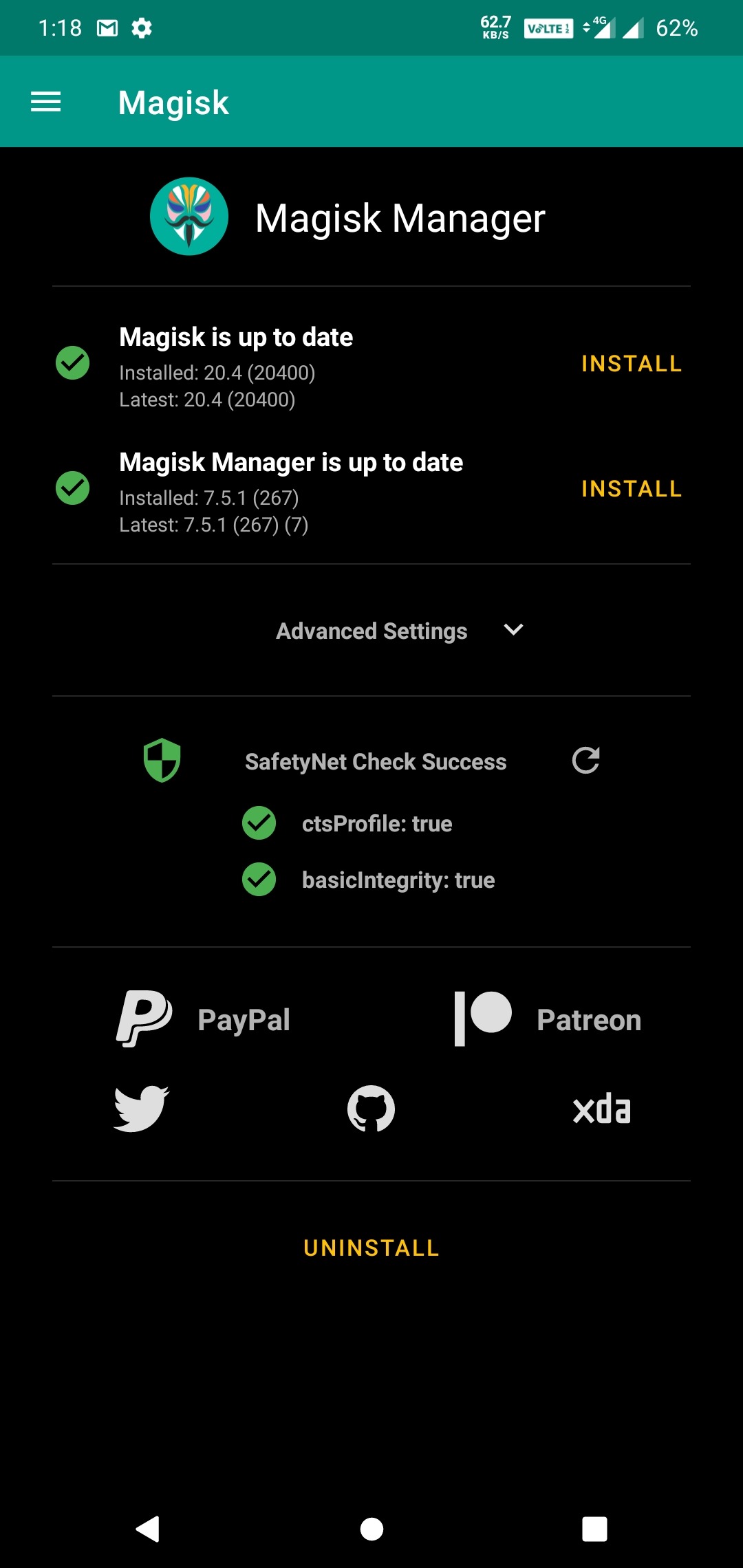Open the navigation drawer menu
The height and width of the screenshot is (1568, 743).
tap(46, 102)
